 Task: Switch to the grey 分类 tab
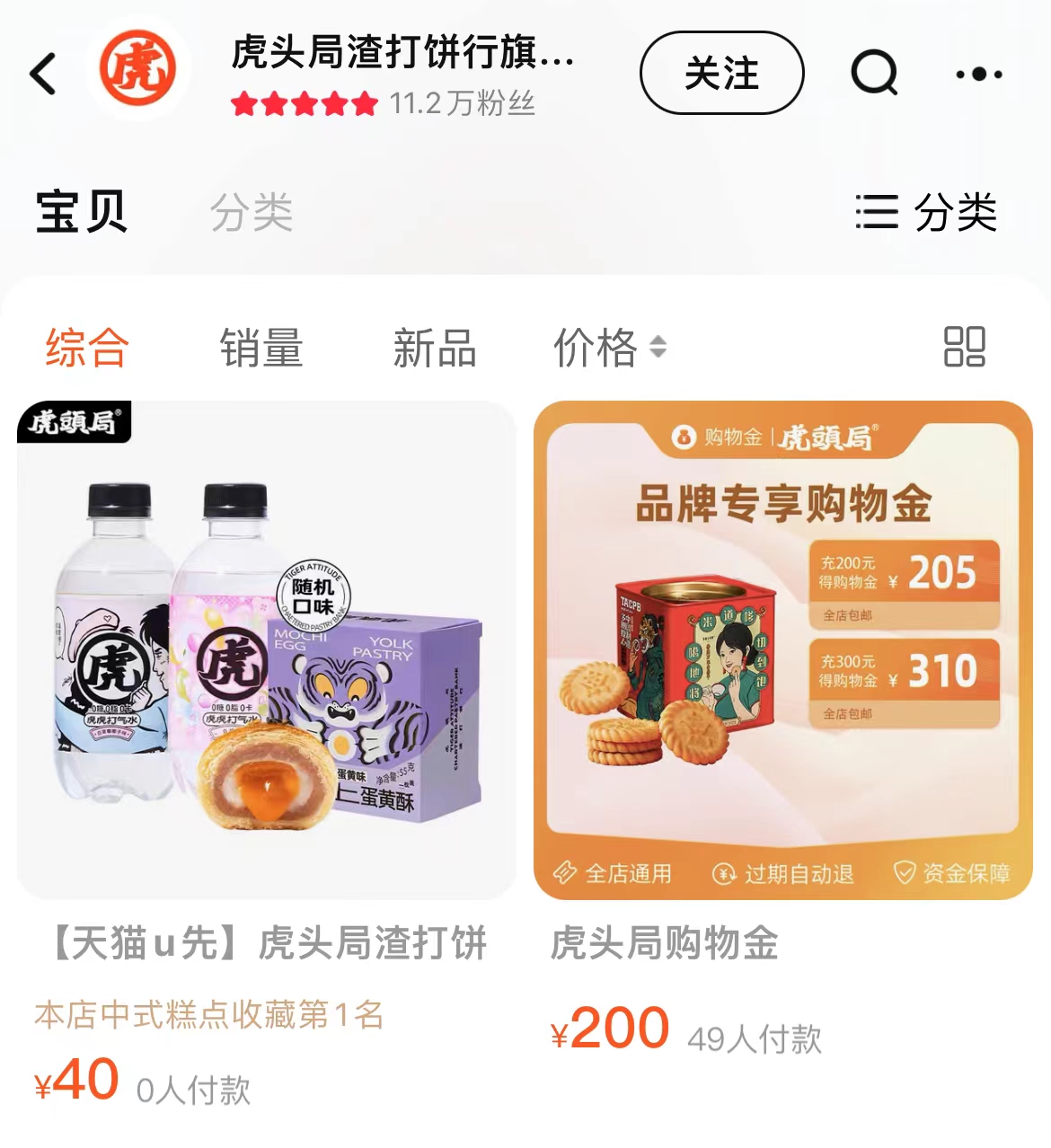pos(252,213)
